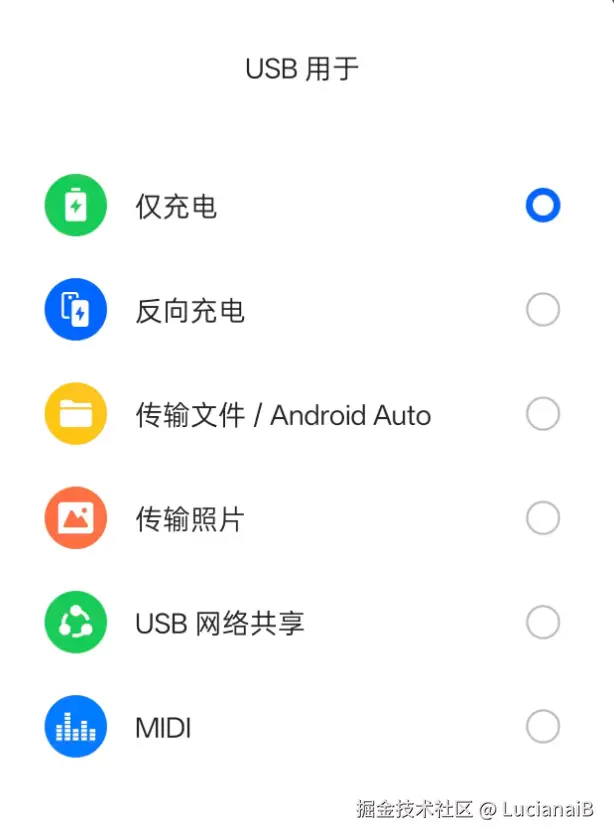Choose 反向充电 reverse charging
Screen dimensions: 614x840
pos(542,310)
